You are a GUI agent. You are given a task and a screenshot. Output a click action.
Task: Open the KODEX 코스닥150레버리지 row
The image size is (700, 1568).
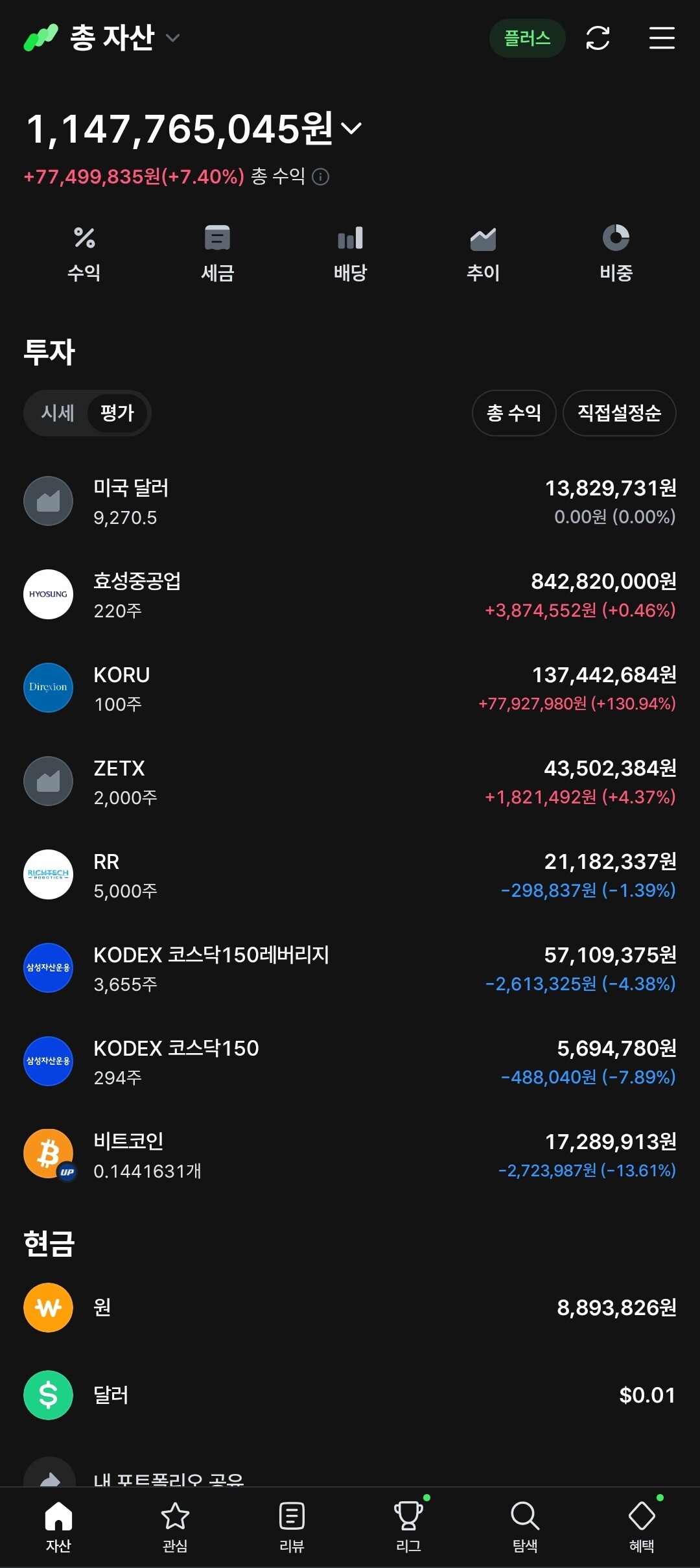(x=350, y=968)
